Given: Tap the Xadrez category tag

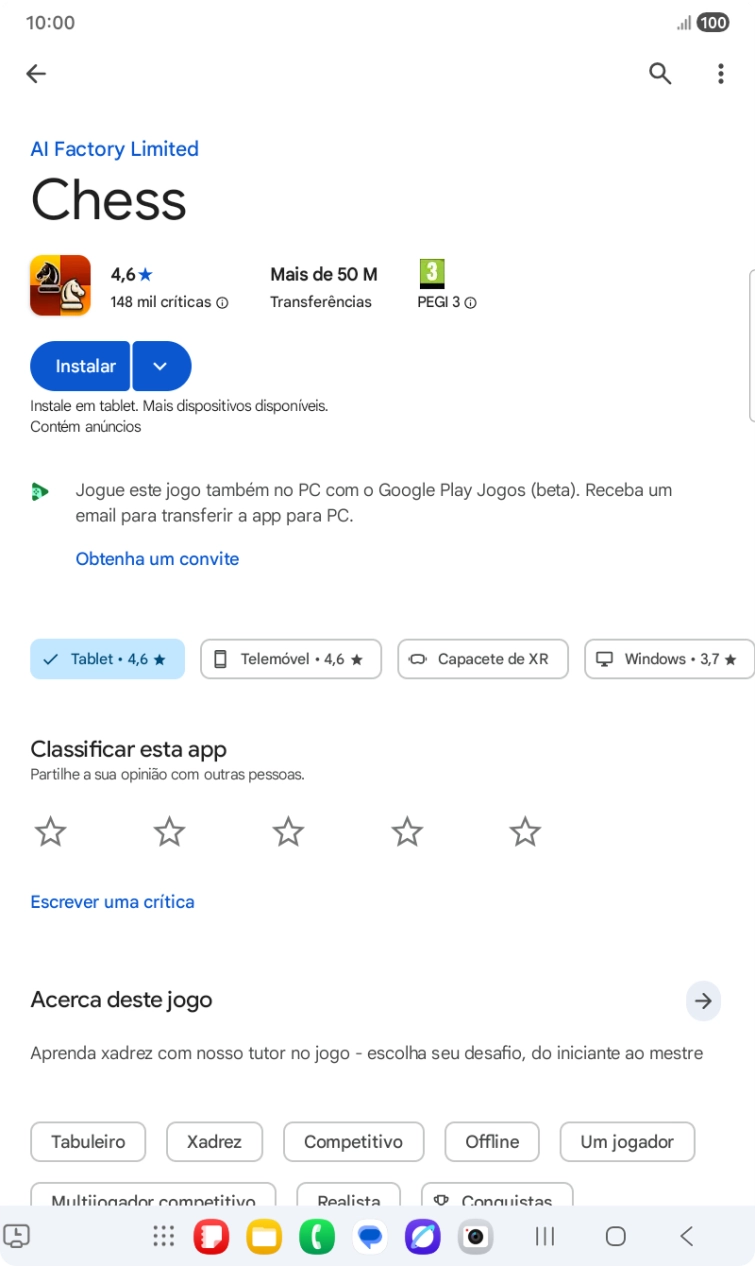Looking at the screenshot, I should point(214,1141).
